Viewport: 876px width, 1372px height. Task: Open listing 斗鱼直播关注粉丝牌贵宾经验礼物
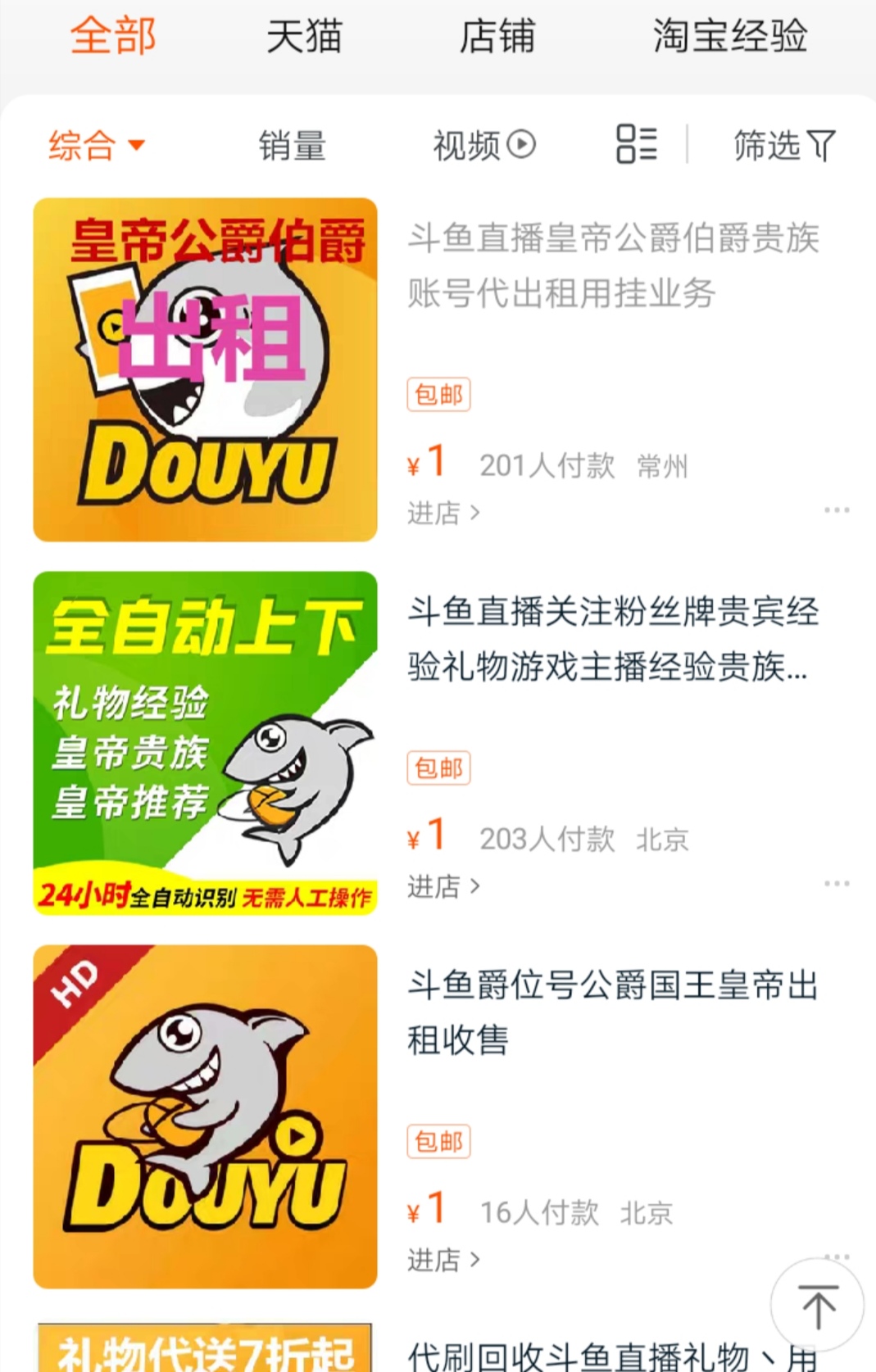tap(613, 639)
